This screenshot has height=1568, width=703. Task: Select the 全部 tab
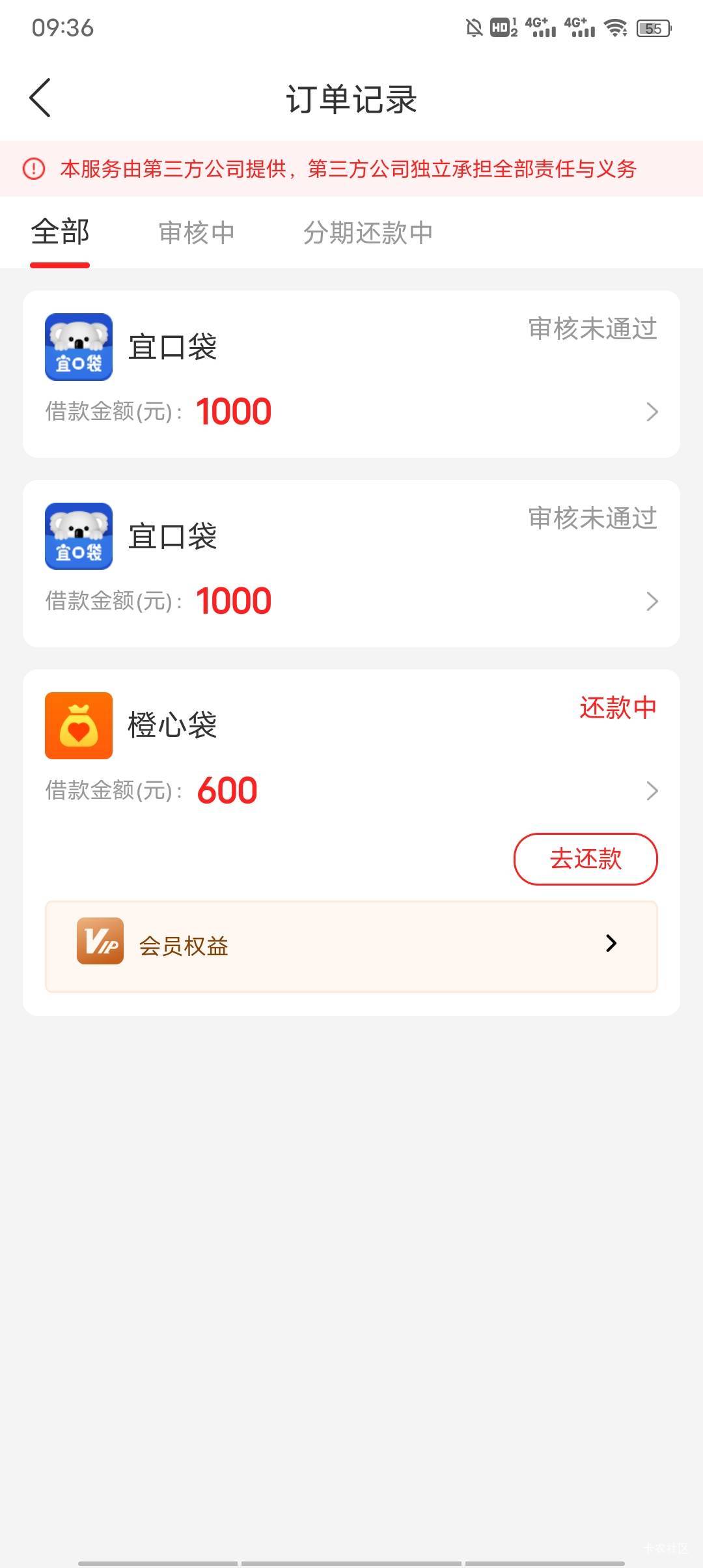tap(60, 232)
